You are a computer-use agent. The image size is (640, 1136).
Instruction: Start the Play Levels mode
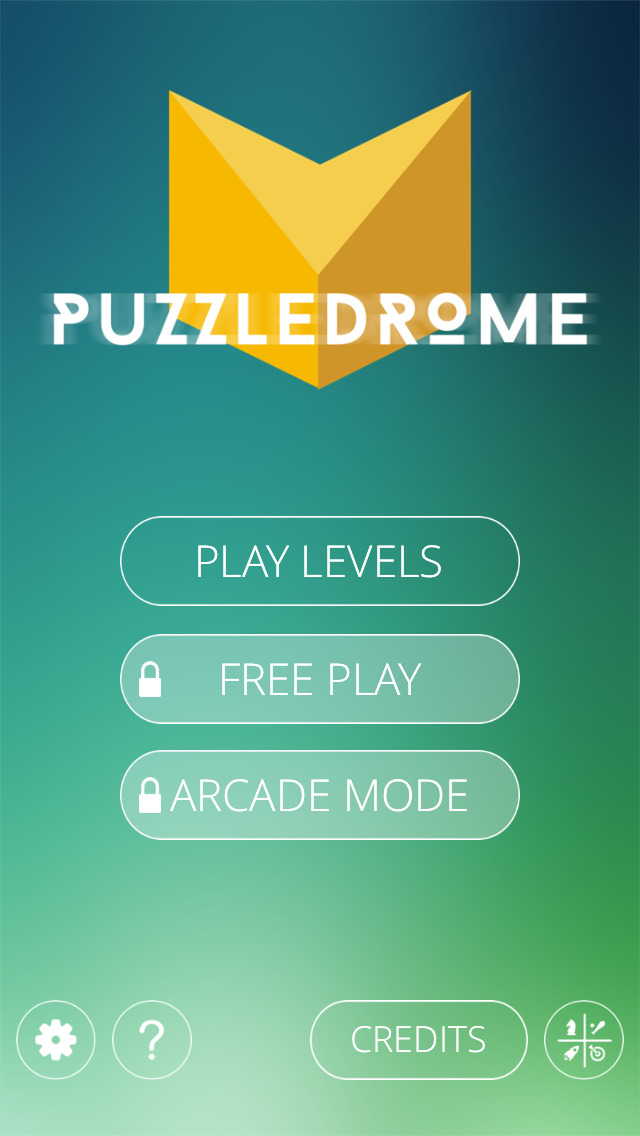click(320, 561)
